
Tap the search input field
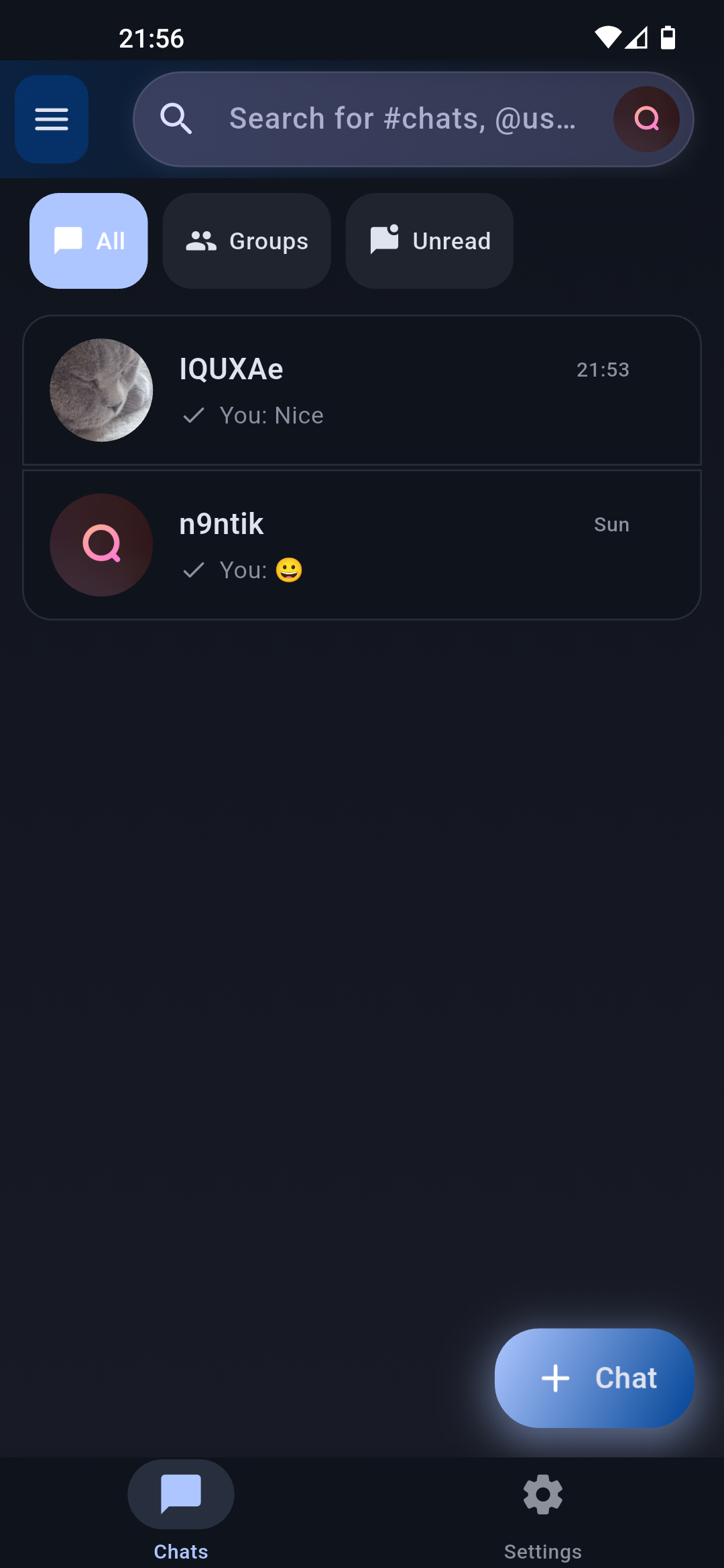pos(402,118)
